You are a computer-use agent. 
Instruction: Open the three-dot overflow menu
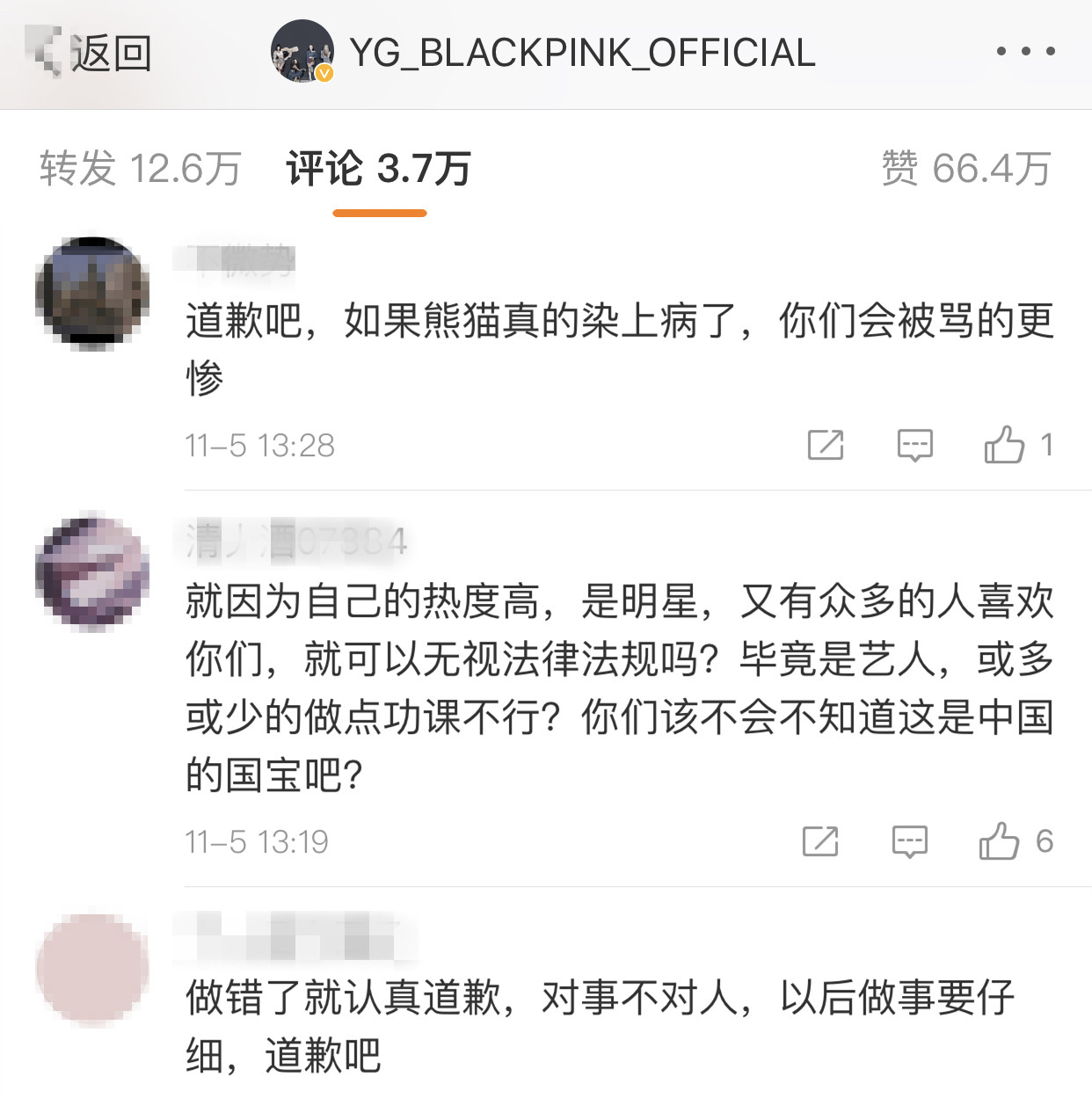pos(1025,52)
